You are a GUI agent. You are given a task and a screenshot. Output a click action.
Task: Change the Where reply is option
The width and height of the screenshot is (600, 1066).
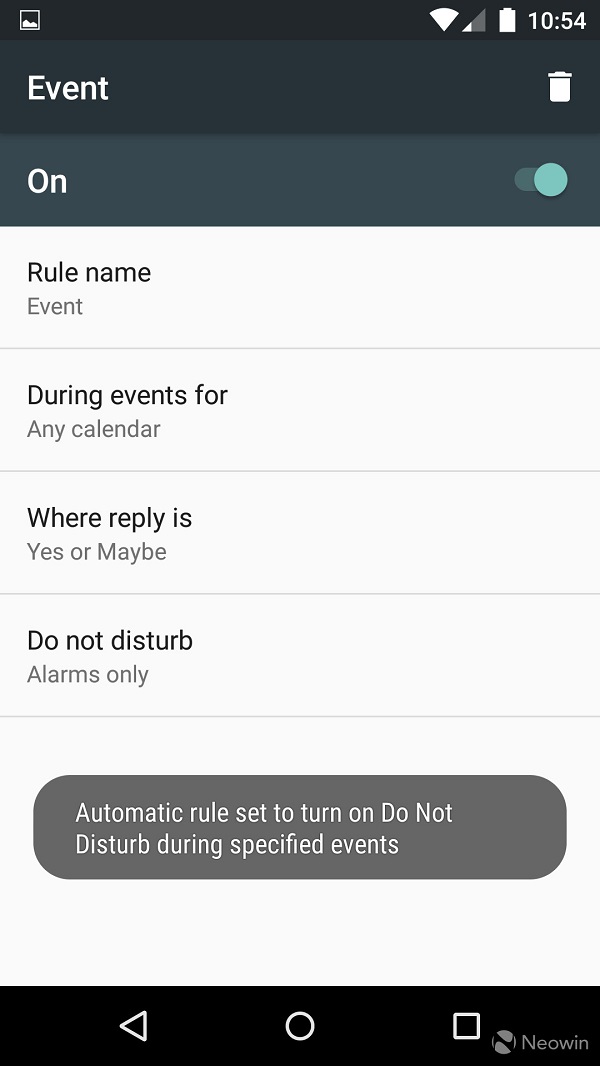[x=300, y=533]
